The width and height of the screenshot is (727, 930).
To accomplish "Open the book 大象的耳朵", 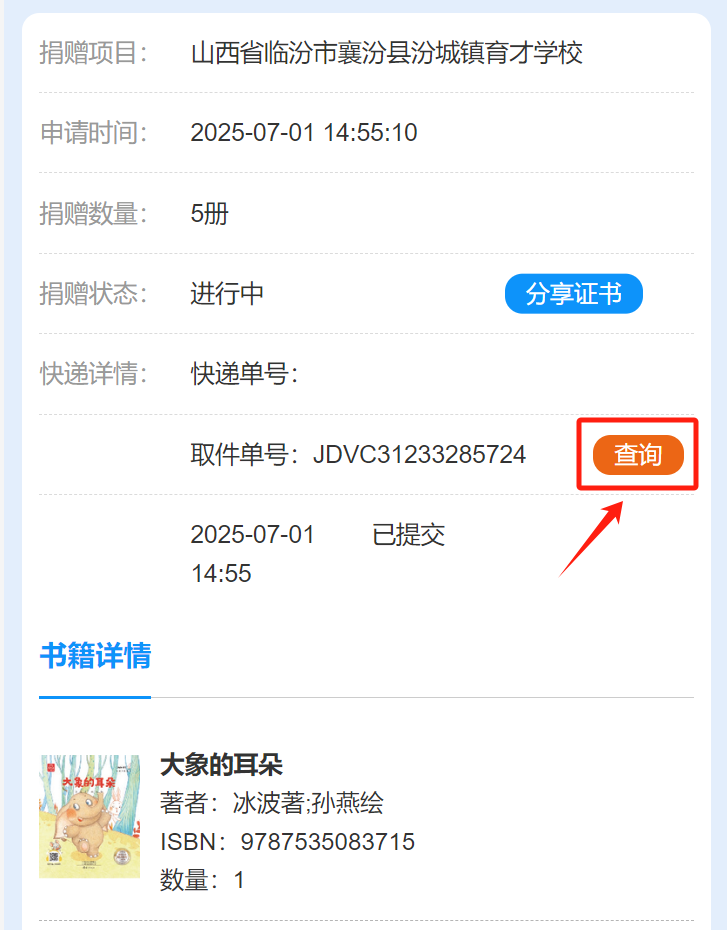I will coord(221,766).
